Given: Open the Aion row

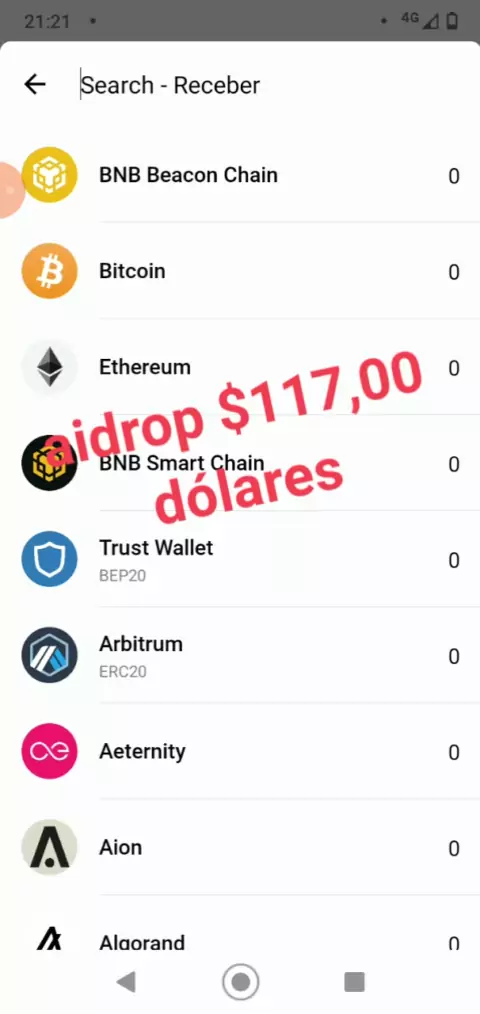Looking at the screenshot, I should click(240, 848).
